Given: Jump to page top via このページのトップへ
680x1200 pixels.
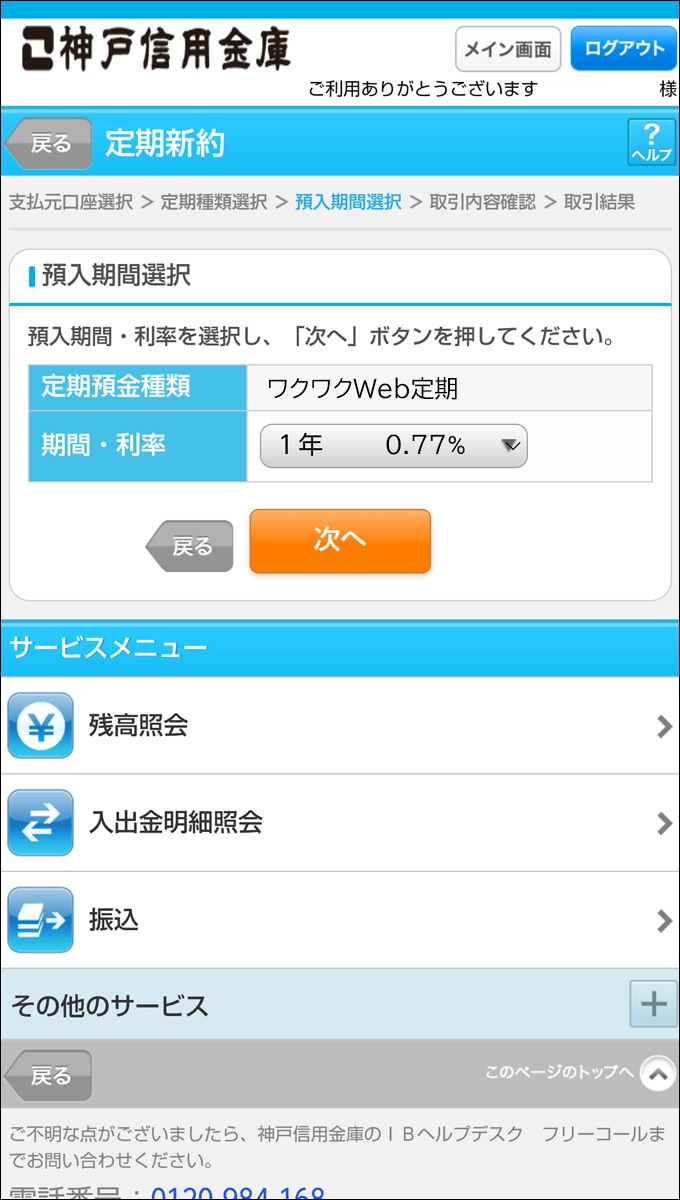Looking at the screenshot, I should pyautogui.click(x=580, y=1073).
